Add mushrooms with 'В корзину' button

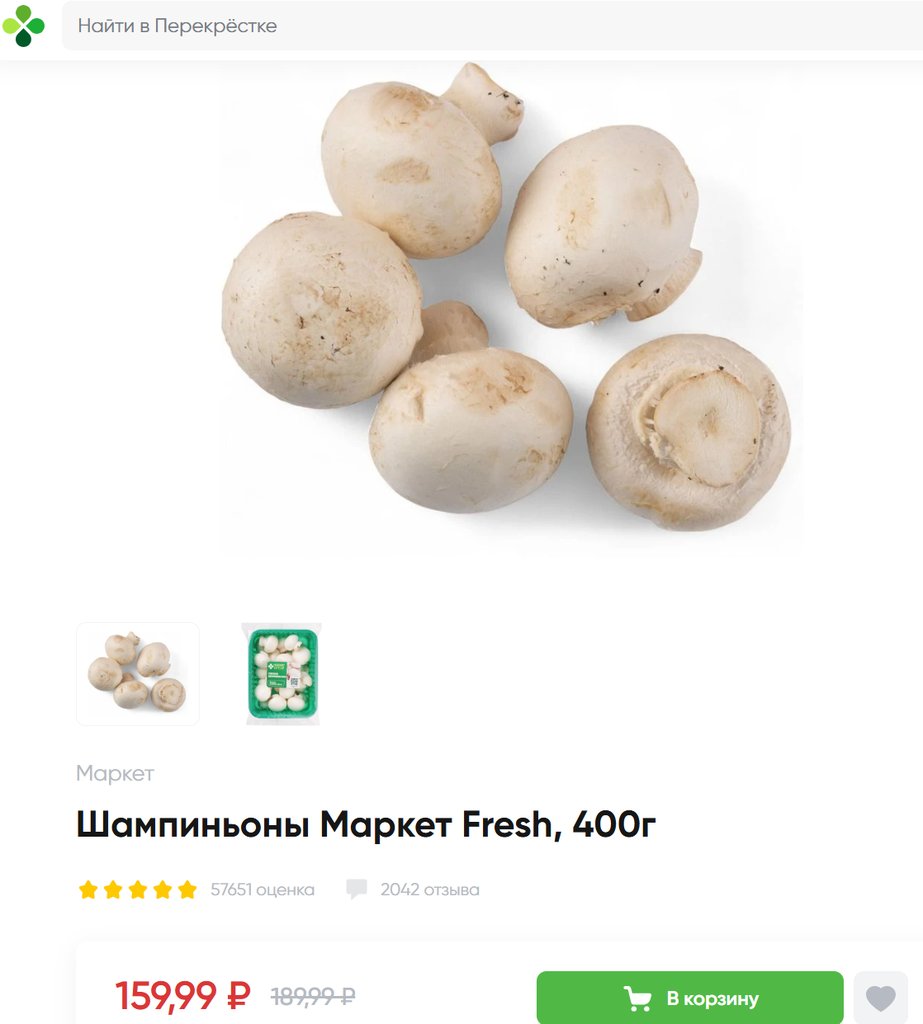pyautogui.click(x=690, y=997)
